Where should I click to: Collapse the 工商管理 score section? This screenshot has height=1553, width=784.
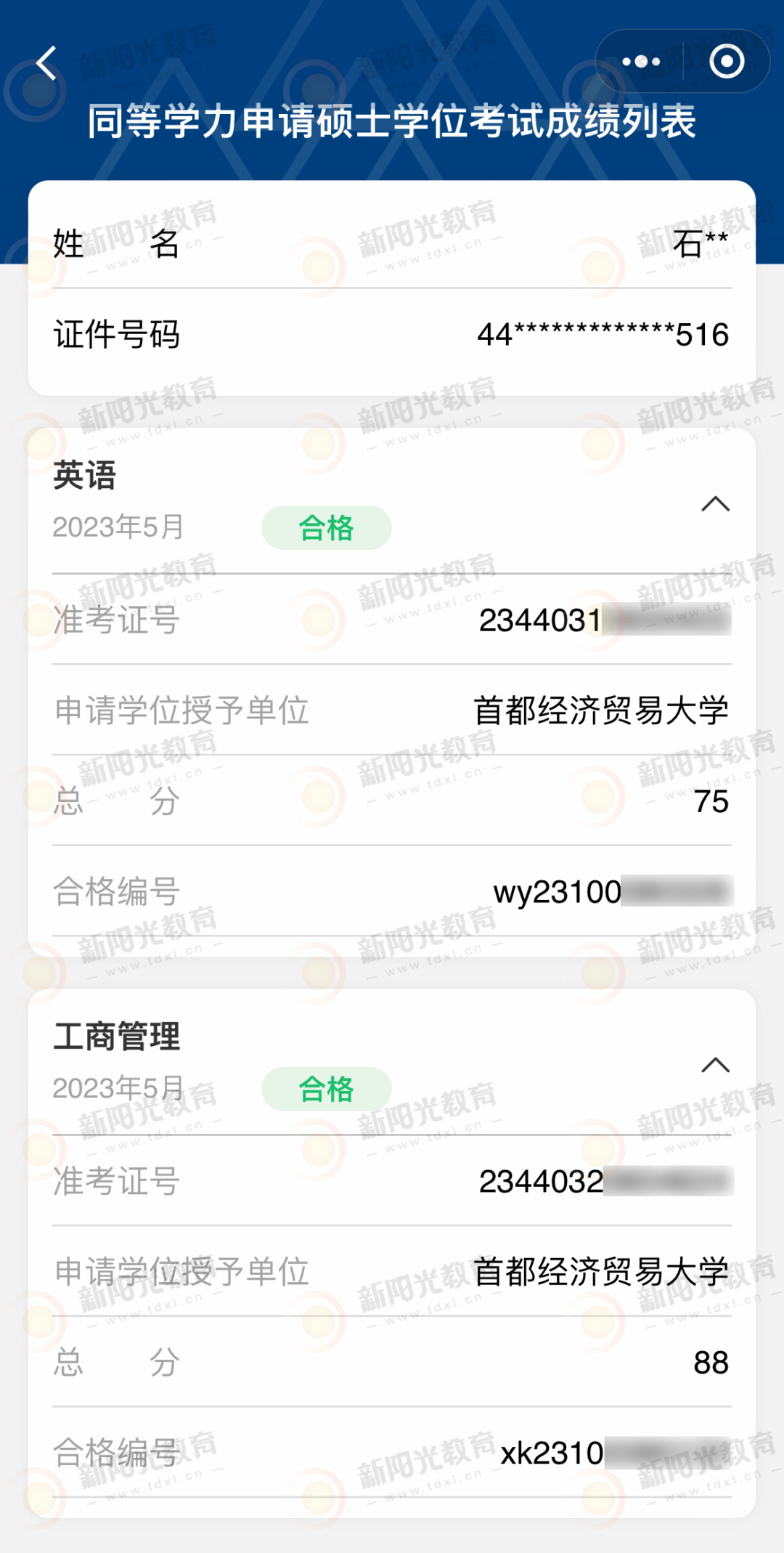pyautogui.click(x=715, y=1066)
